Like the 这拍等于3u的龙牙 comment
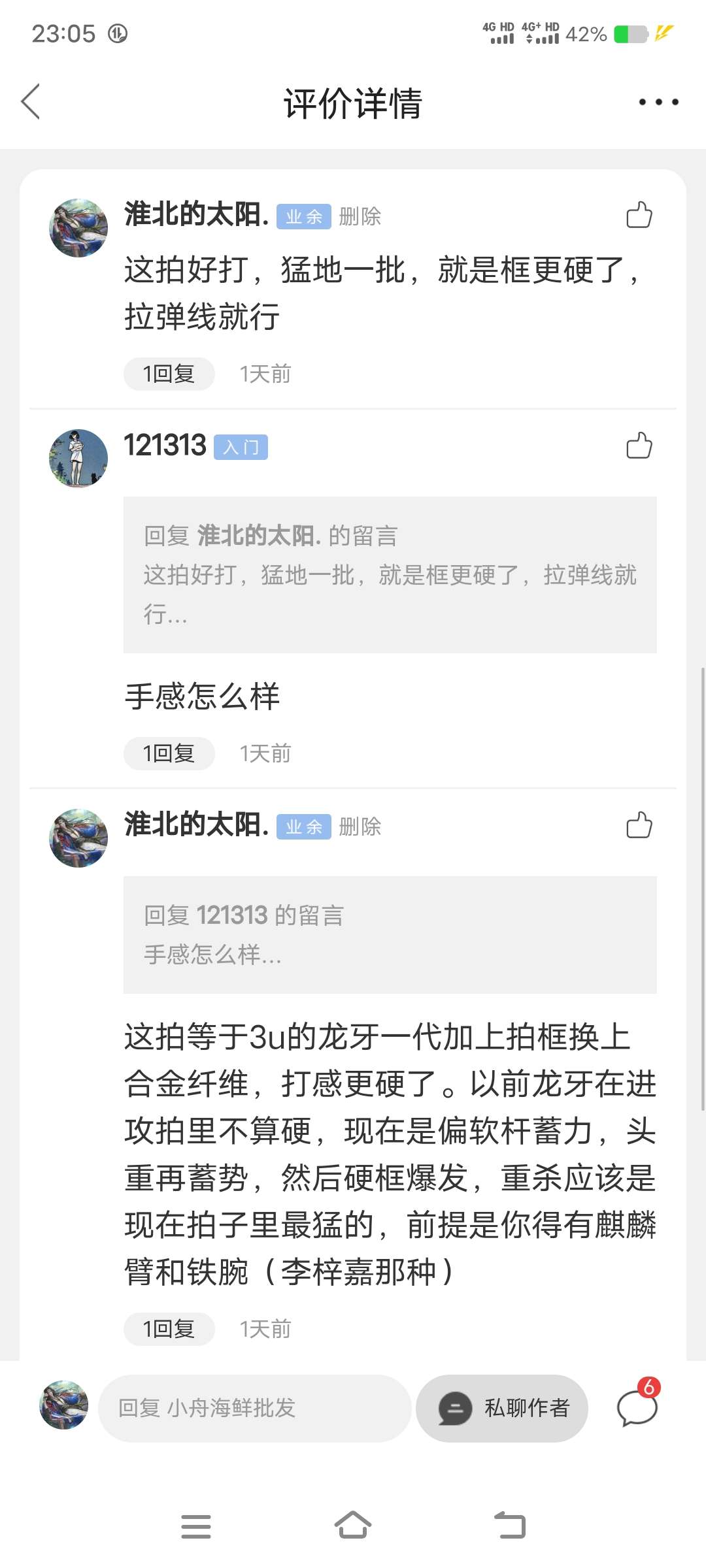This screenshot has height=1568, width=706. tap(639, 825)
